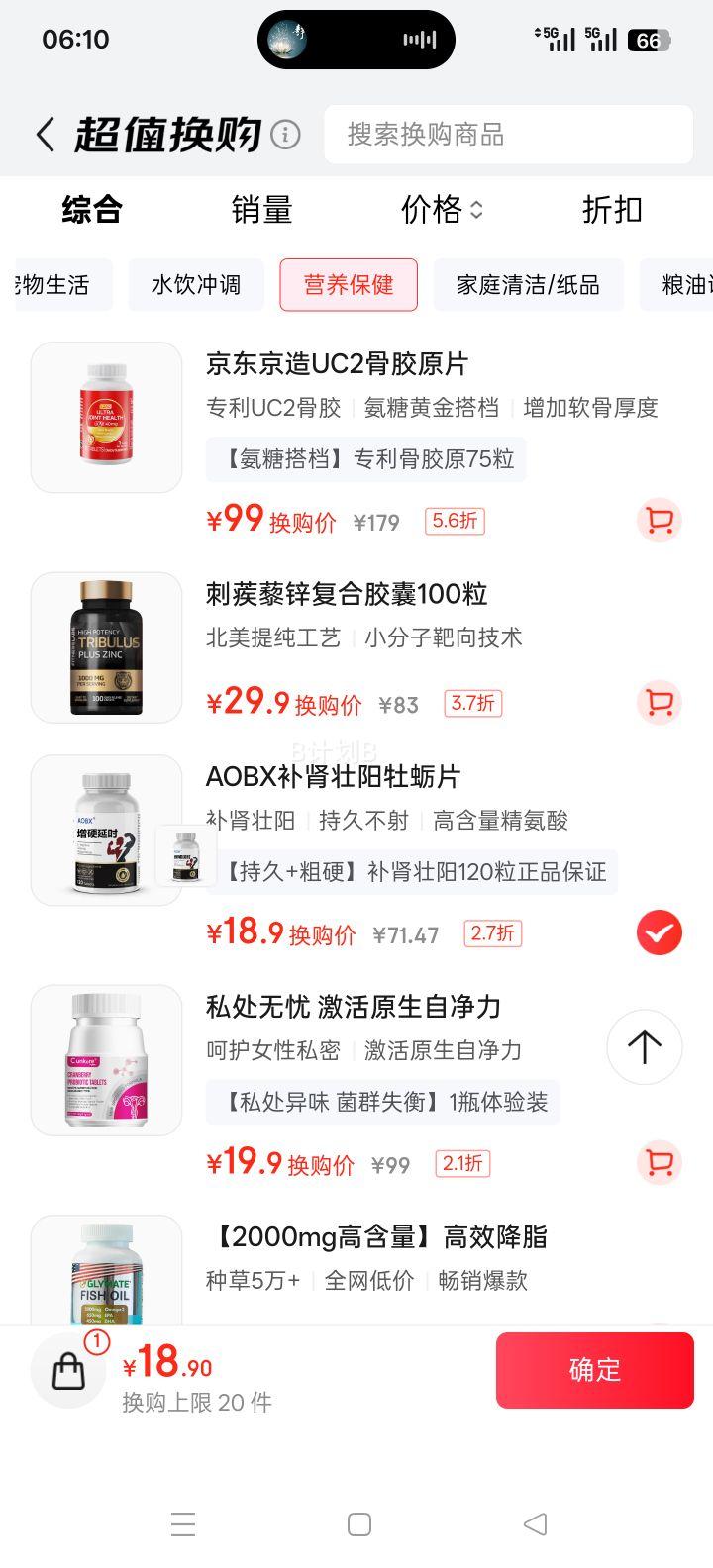Return to the system home screen
Viewport: 713px width, 1568px height.
359,1524
